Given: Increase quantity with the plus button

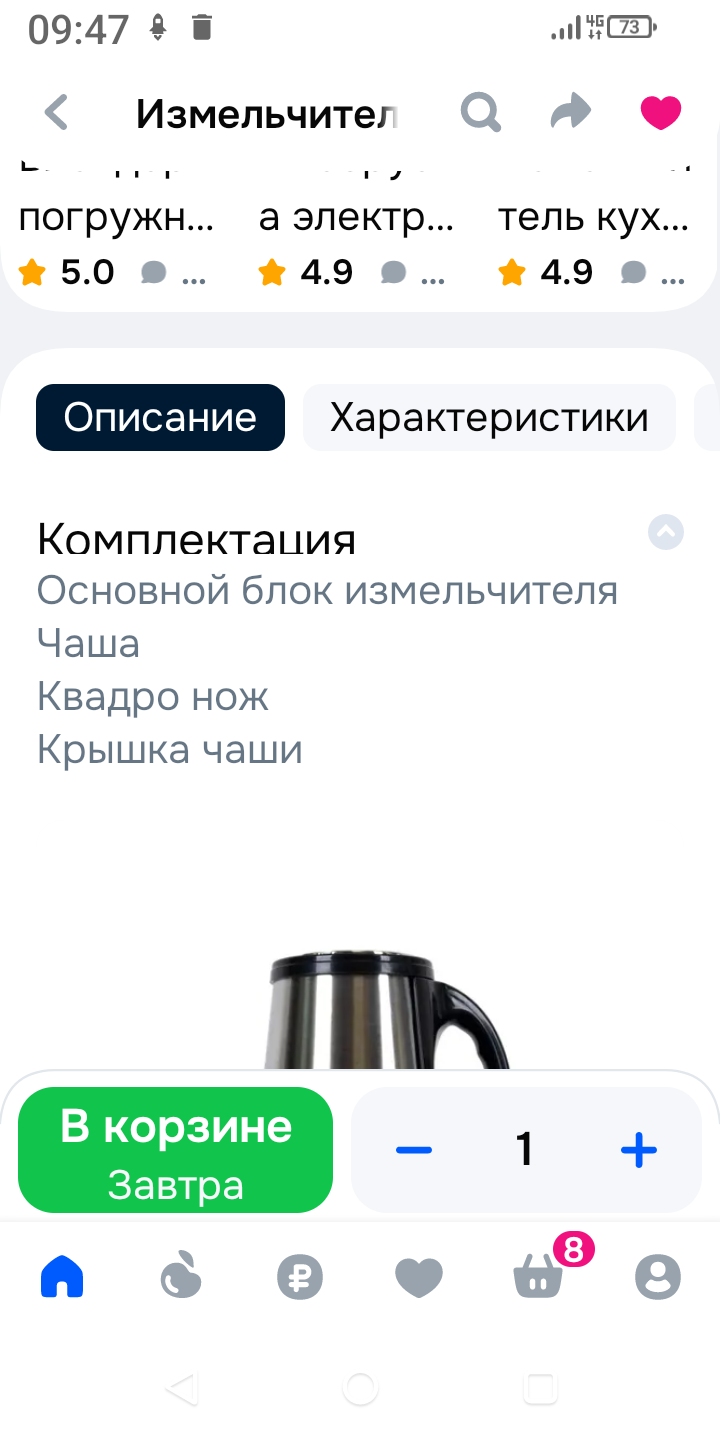Looking at the screenshot, I should (x=638, y=1150).
